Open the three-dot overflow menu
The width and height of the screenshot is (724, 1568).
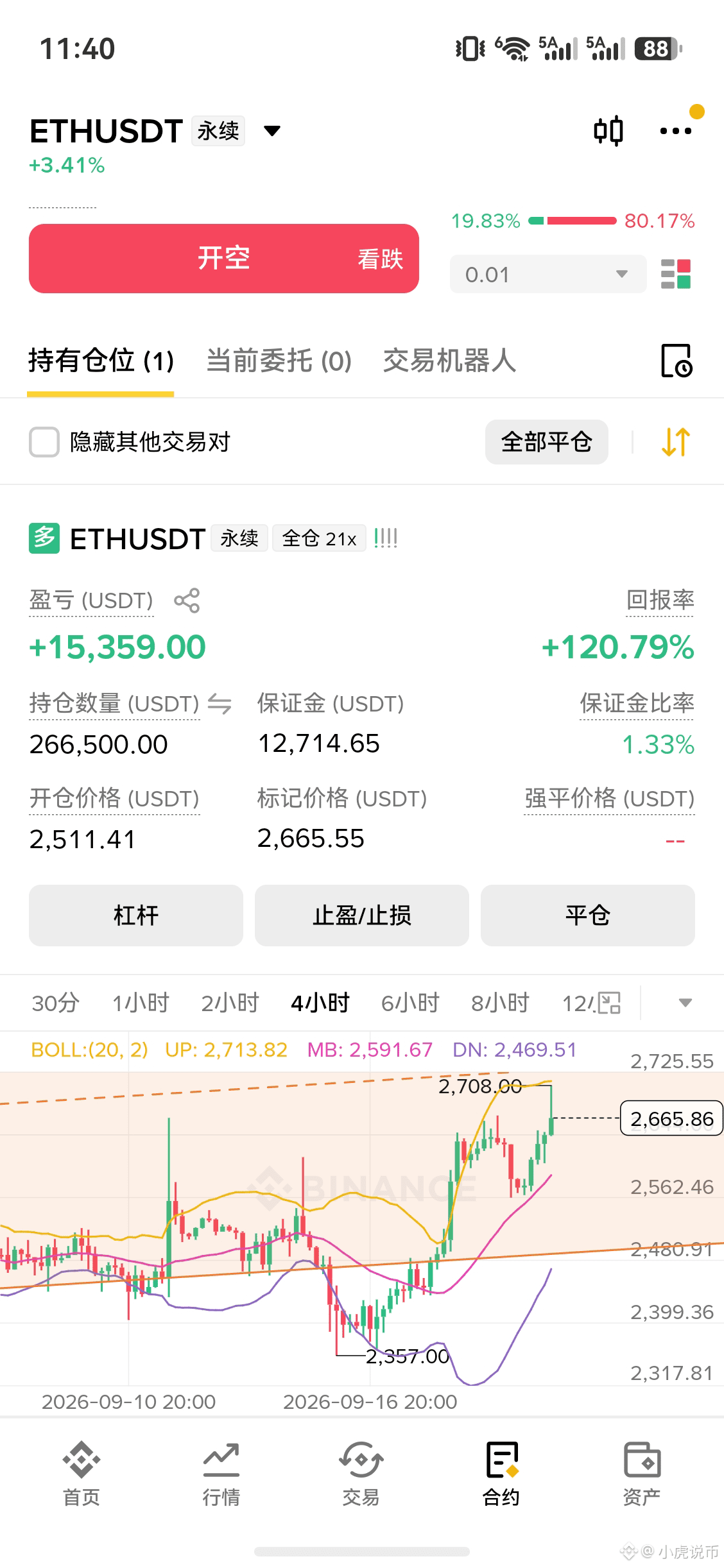tap(676, 131)
